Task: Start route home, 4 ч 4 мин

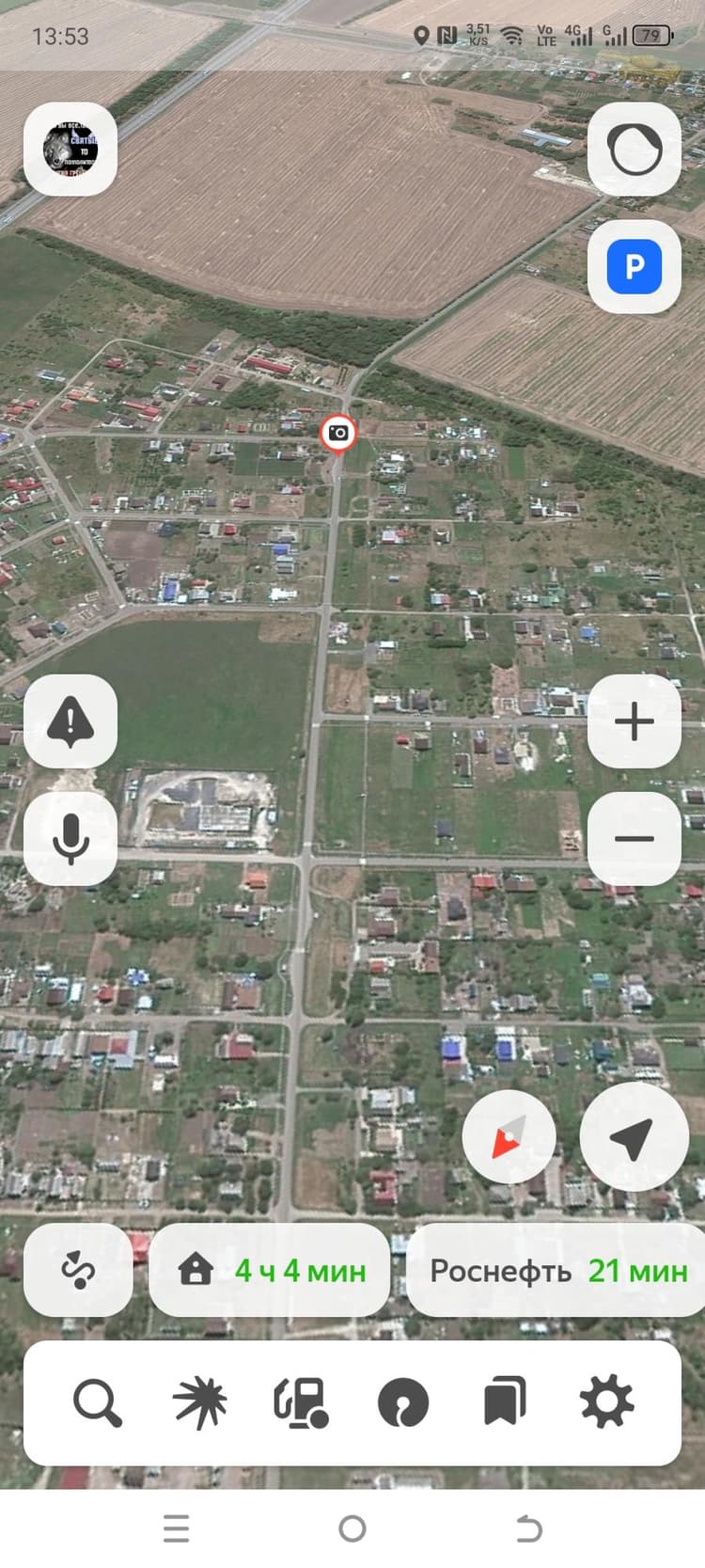Action: click(270, 1271)
